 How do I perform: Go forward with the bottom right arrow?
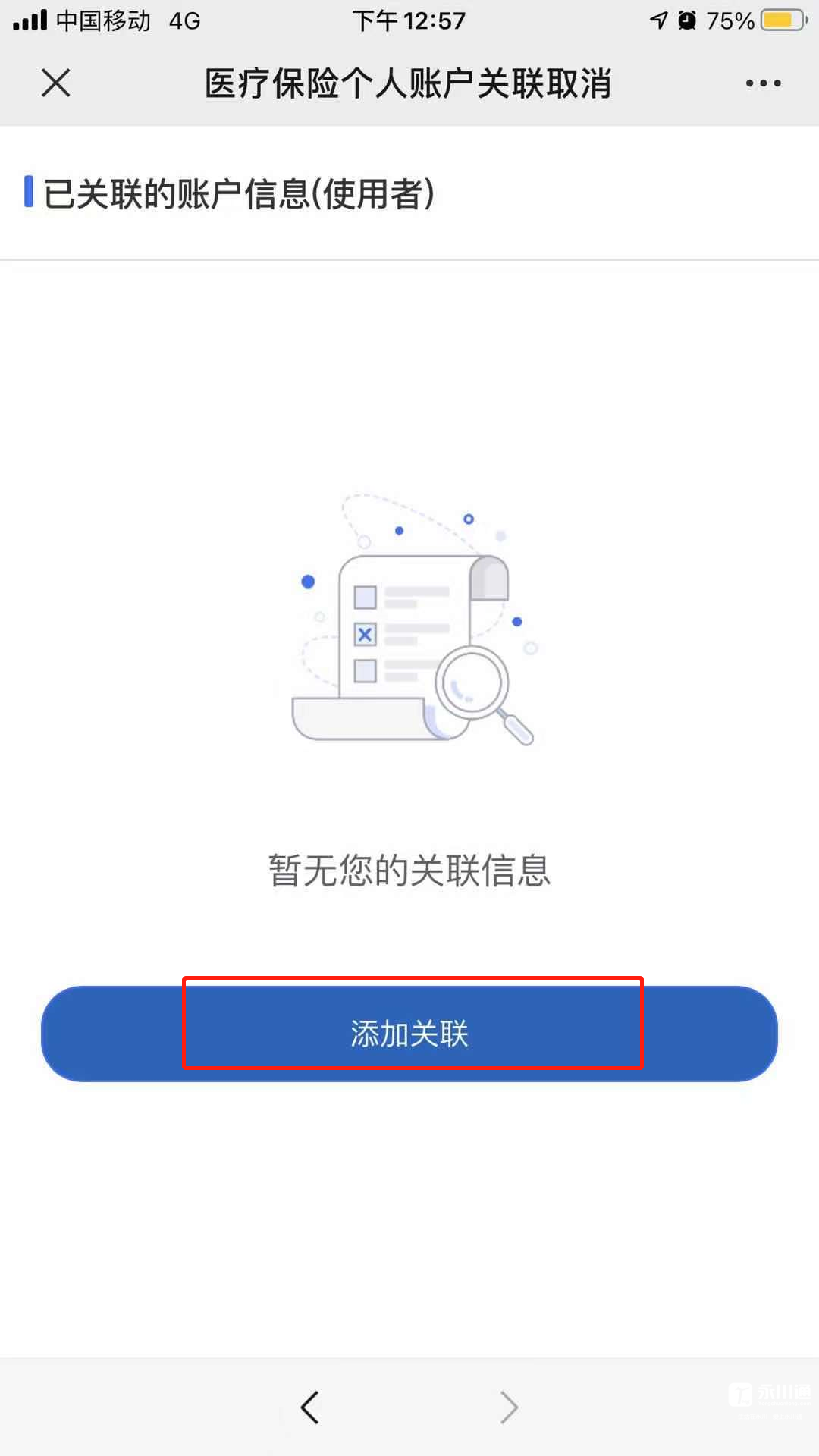pyautogui.click(x=509, y=1407)
